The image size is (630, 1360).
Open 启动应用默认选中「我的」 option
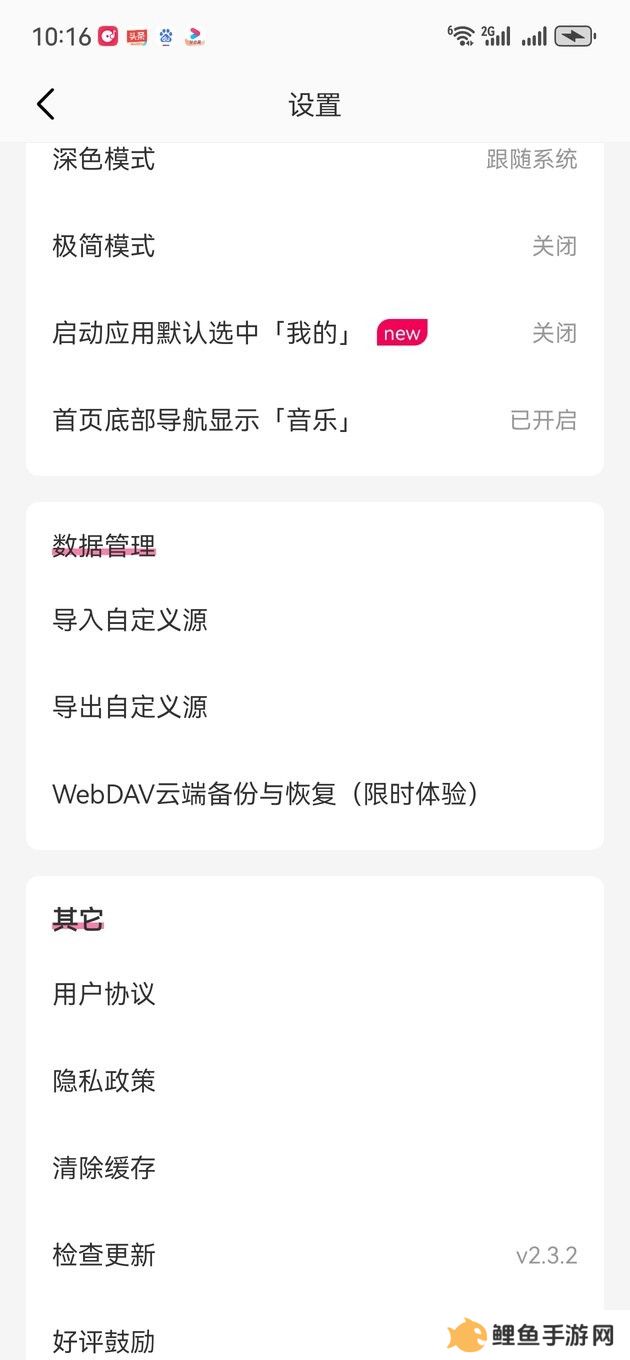314,333
